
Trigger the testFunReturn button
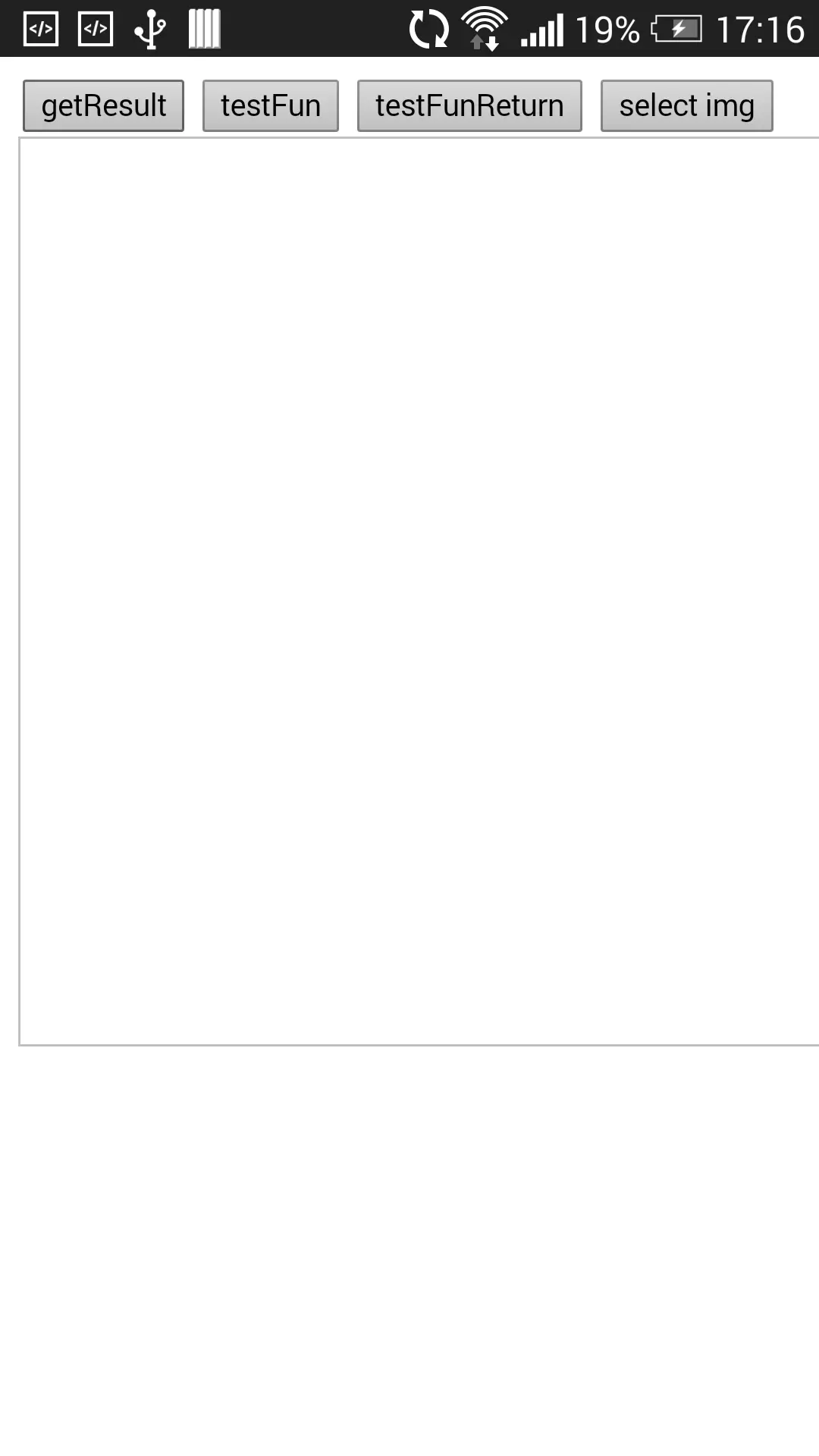point(469,106)
